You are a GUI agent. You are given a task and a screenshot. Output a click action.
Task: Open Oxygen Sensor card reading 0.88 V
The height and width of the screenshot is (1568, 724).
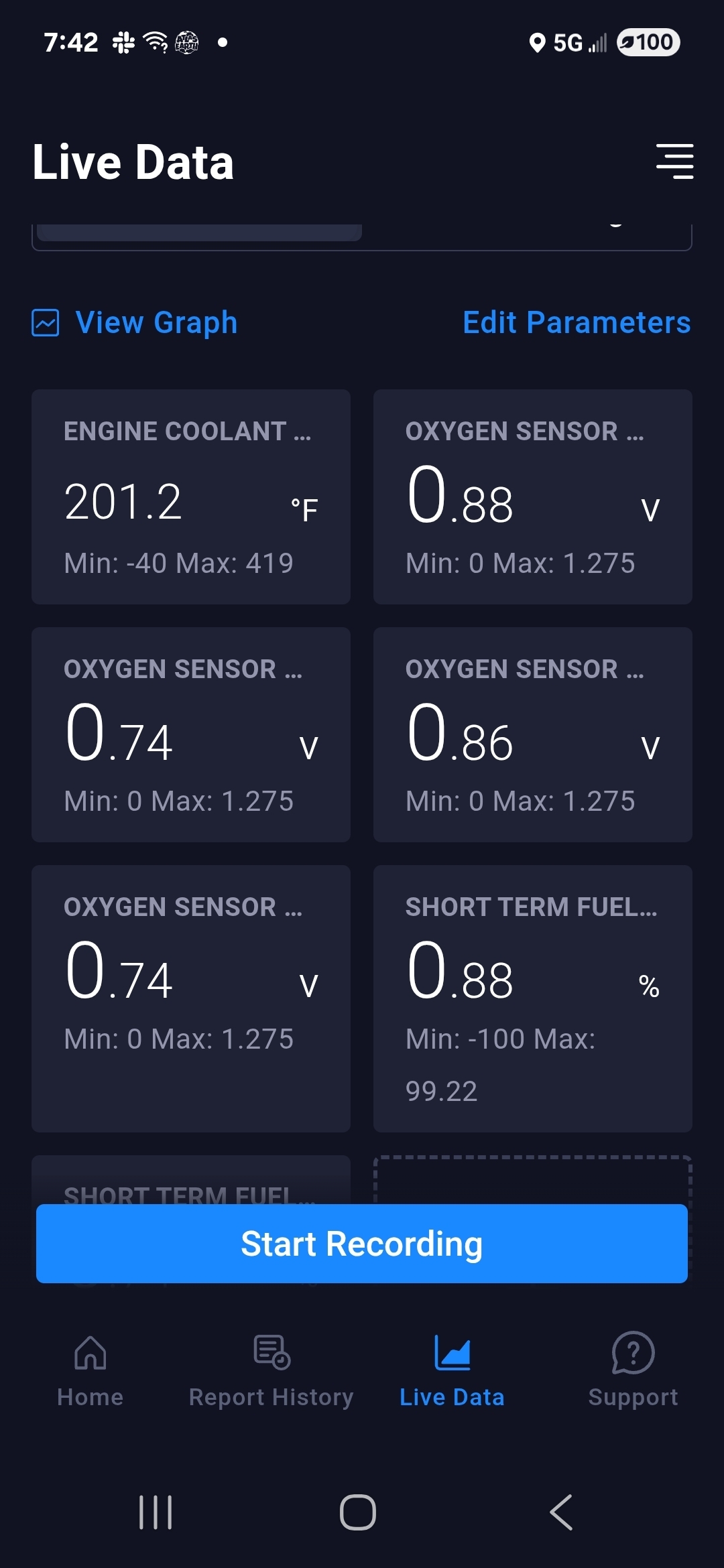532,497
